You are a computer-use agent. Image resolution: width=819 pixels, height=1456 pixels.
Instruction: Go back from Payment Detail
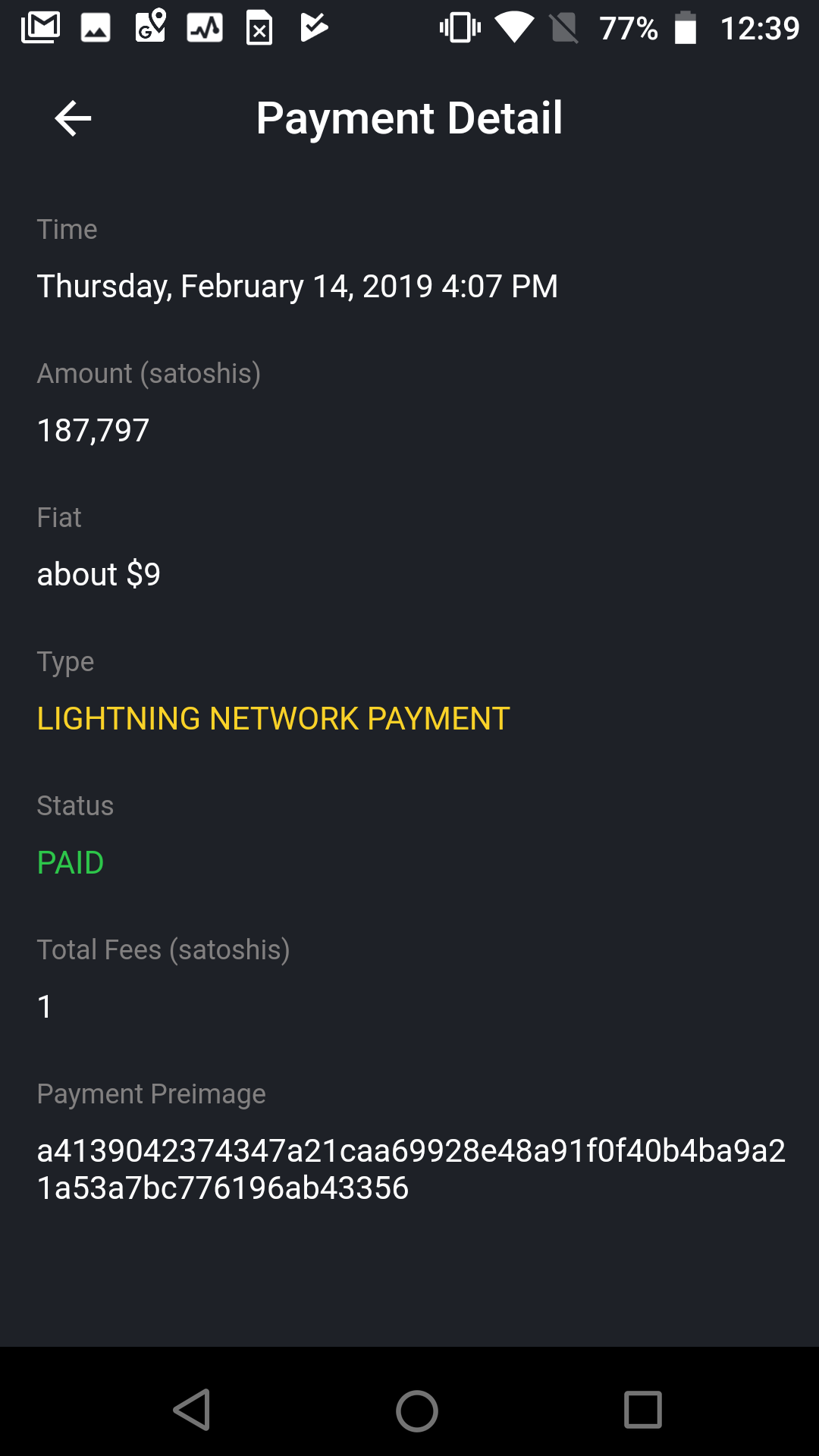(73, 118)
